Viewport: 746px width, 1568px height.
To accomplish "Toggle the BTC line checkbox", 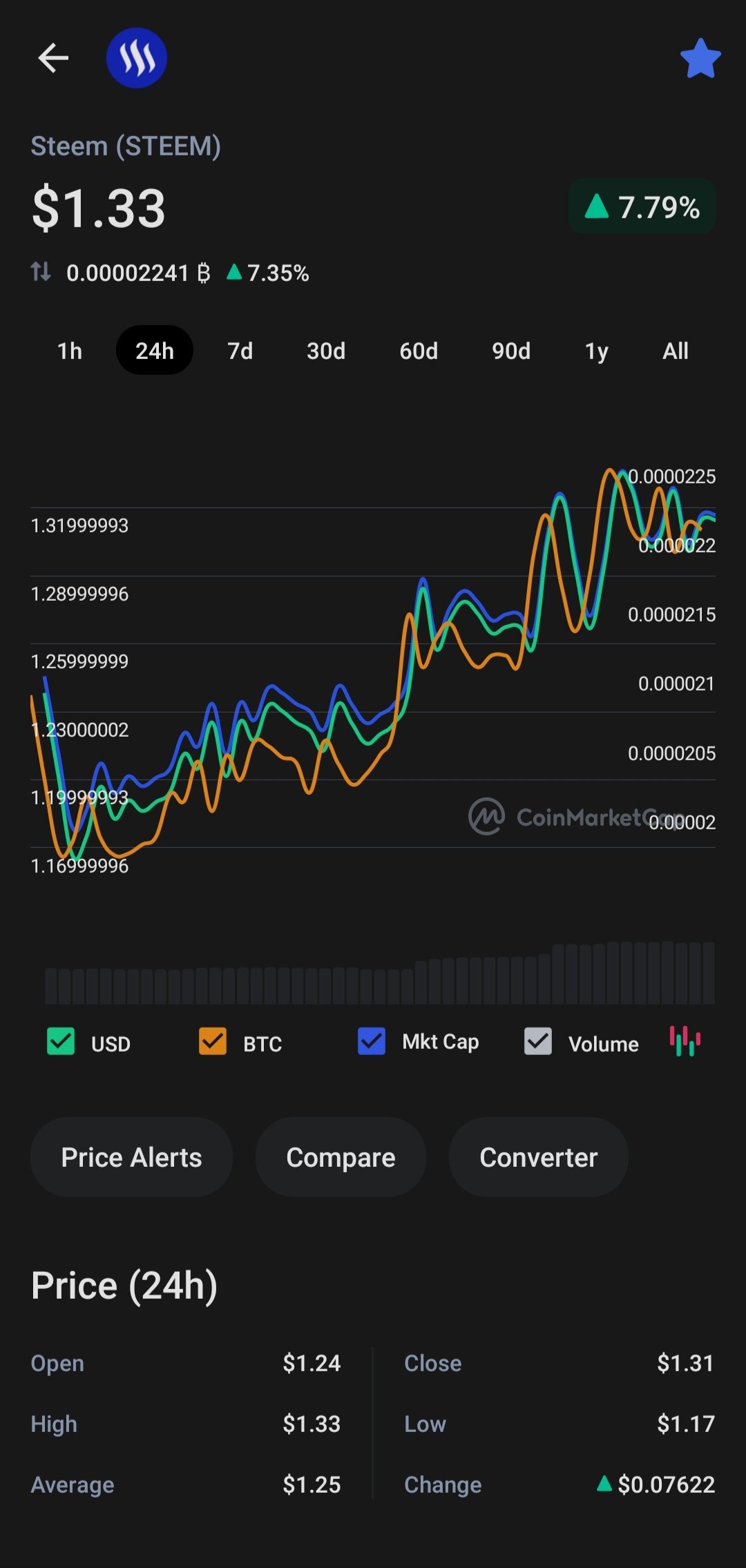I will (213, 1041).
